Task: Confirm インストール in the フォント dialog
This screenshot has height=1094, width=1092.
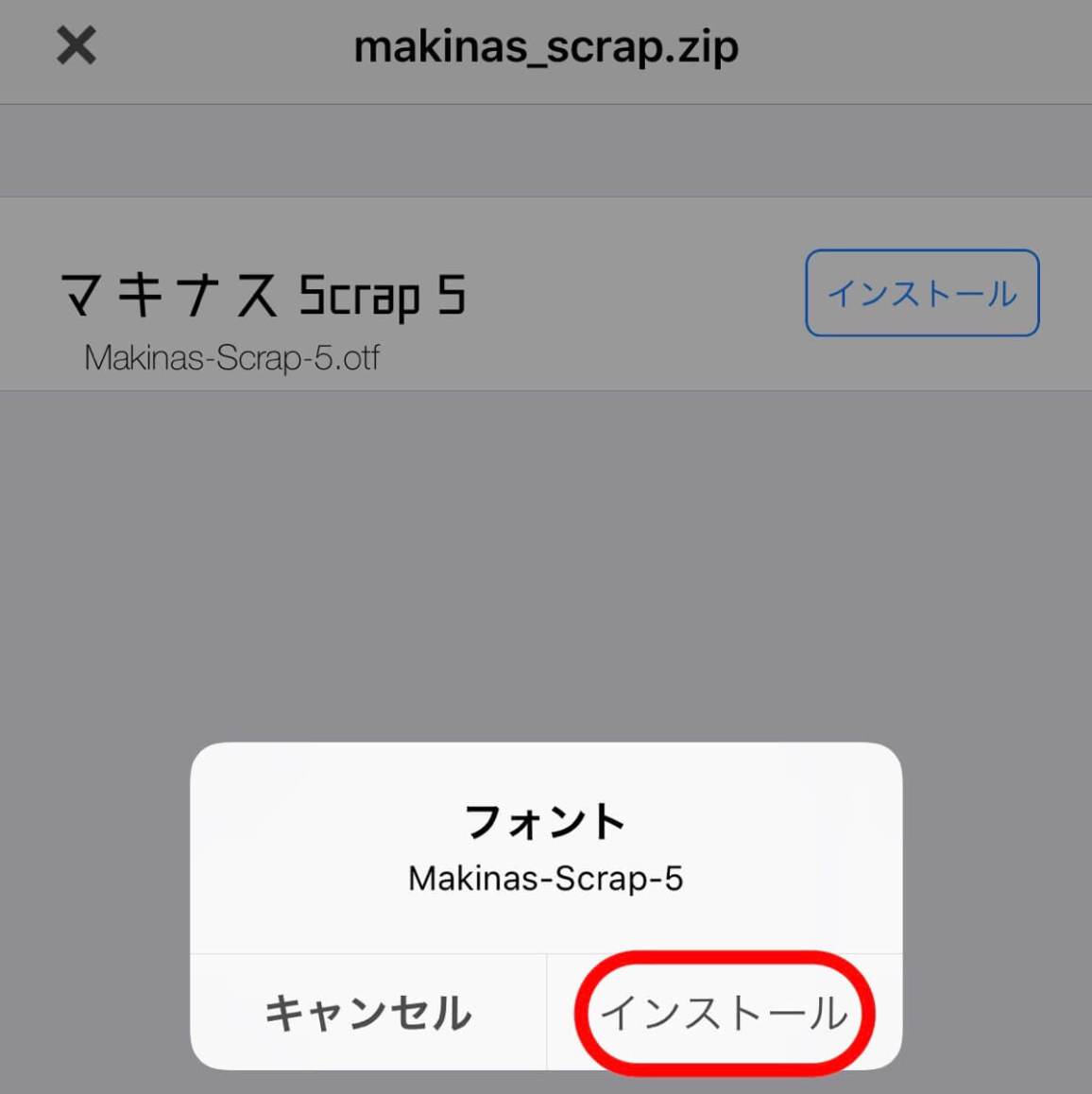Action: click(725, 1014)
